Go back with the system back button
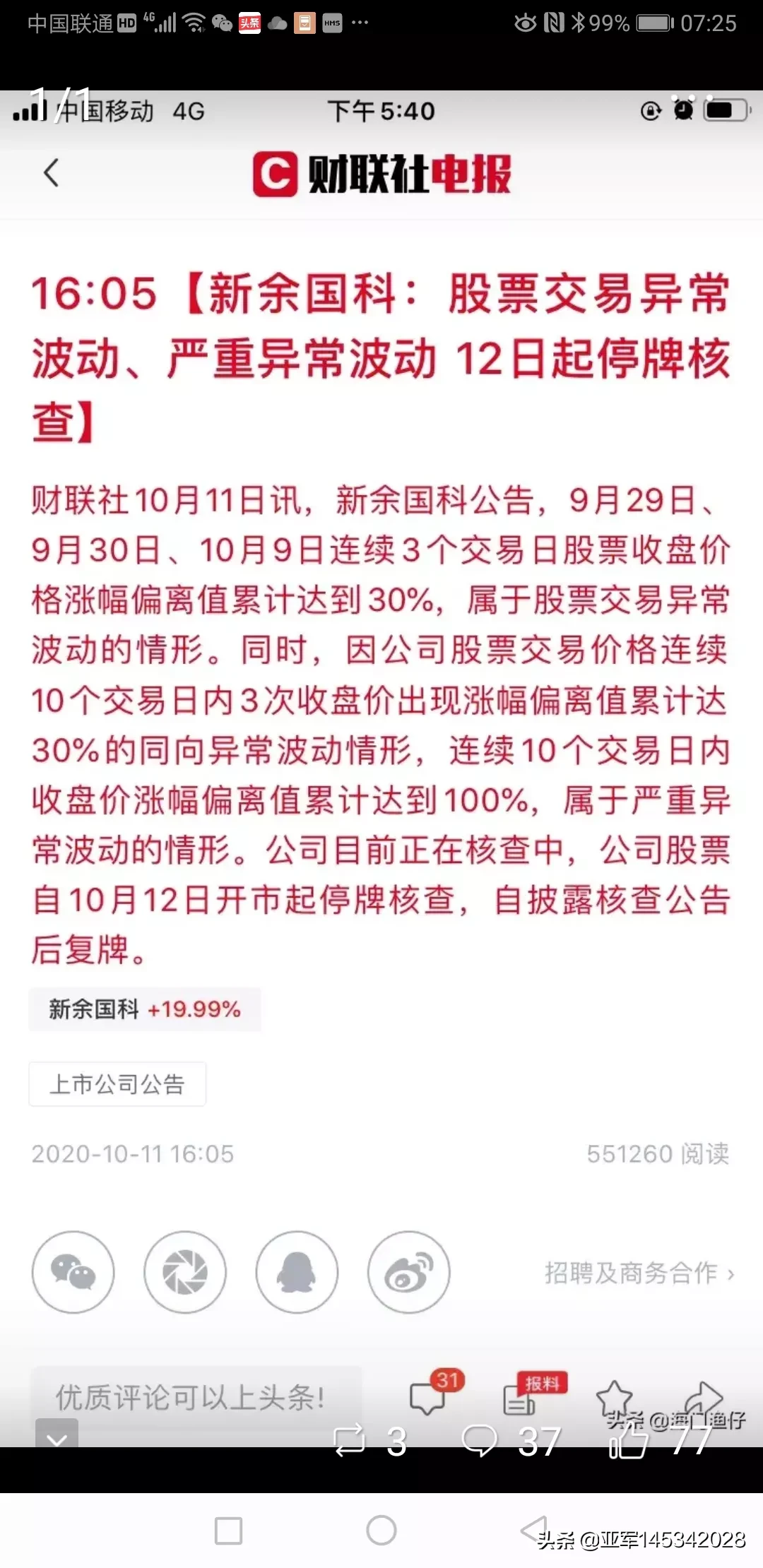The image size is (763, 1568). click(x=534, y=1530)
